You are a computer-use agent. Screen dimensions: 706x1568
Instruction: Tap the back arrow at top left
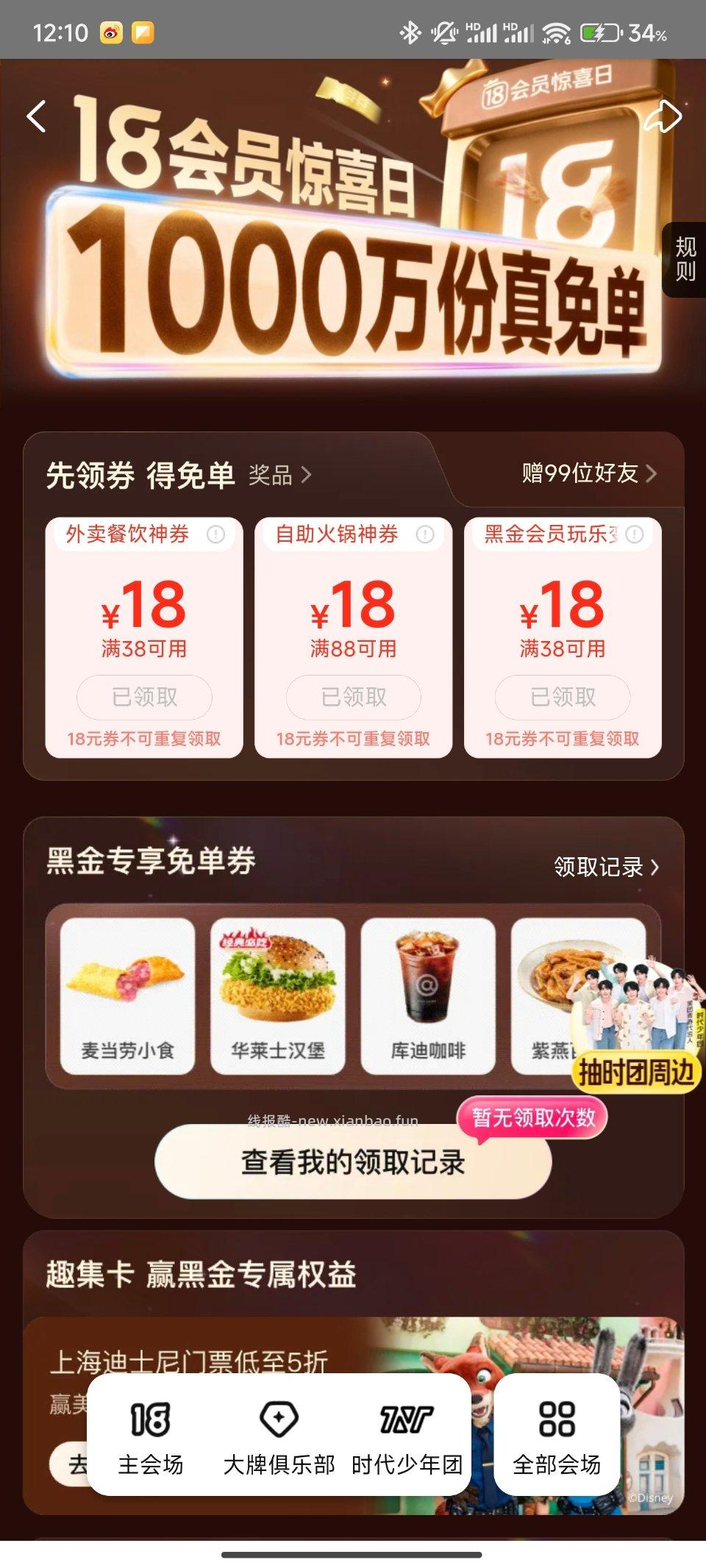(x=35, y=118)
